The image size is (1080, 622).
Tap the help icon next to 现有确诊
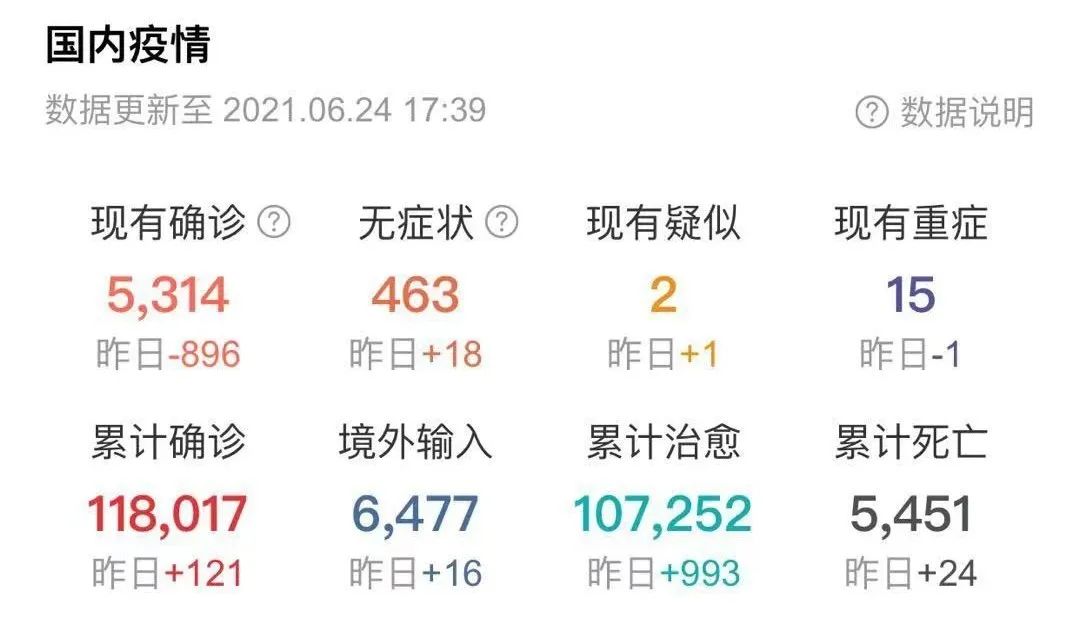tap(274, 222)
